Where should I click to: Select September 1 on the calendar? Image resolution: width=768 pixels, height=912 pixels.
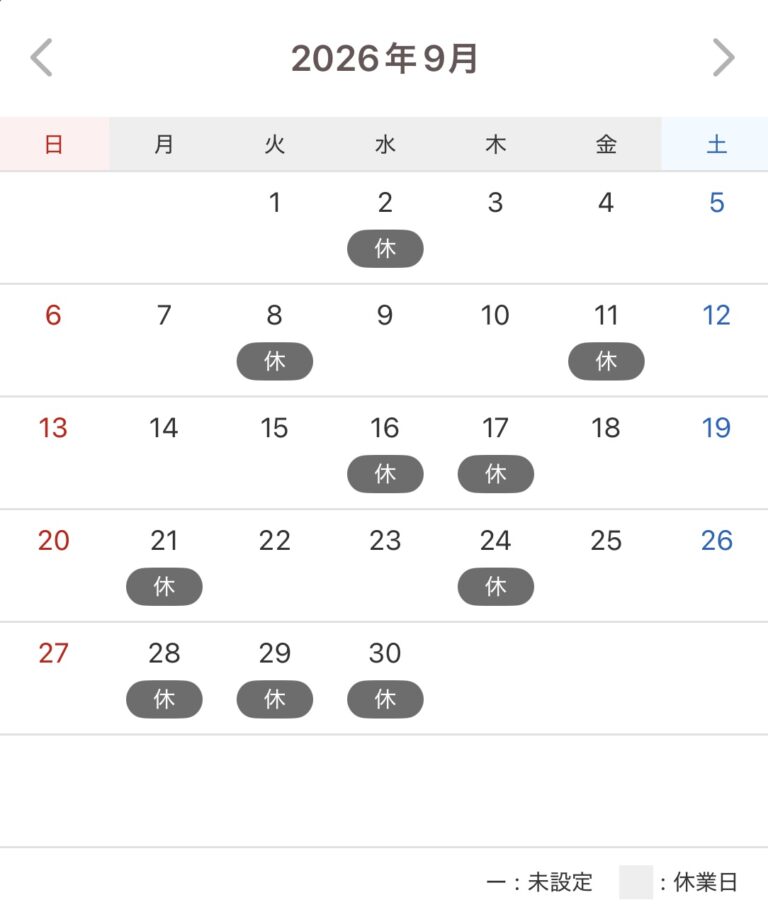(x=275, y=227)
